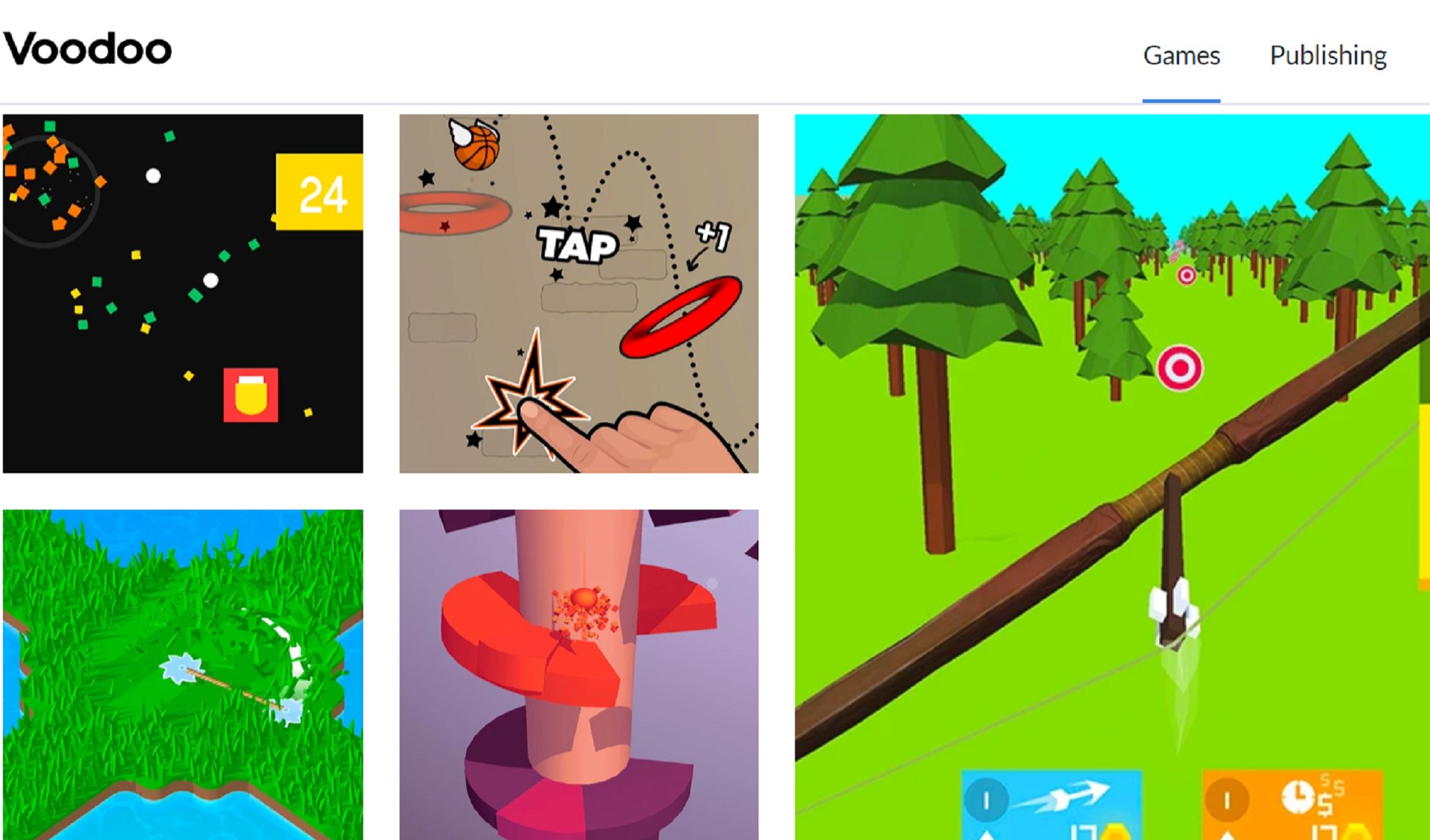Open the Publishing tab
The image size is (1430, 840).
1328,56
